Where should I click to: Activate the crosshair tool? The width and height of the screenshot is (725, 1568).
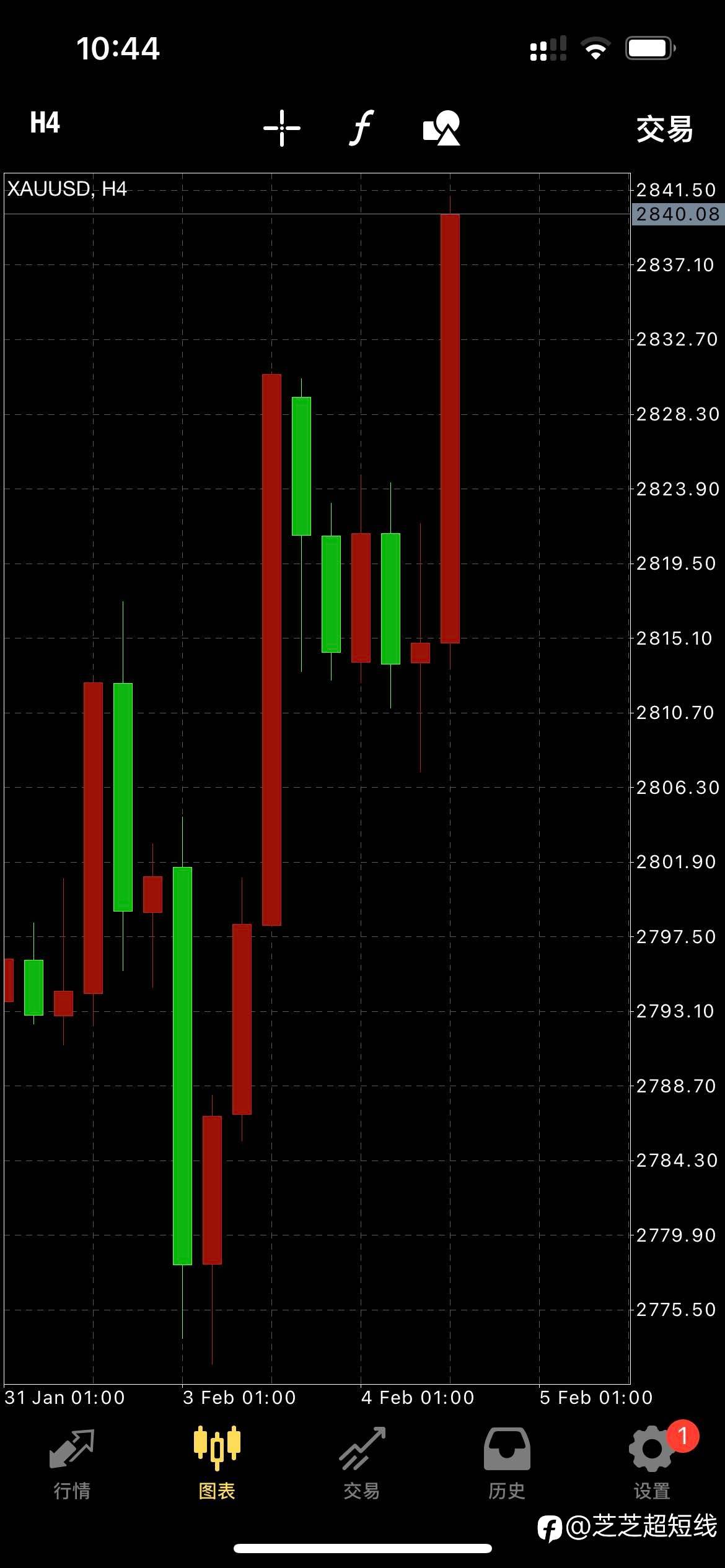click(x=282, y=128)
